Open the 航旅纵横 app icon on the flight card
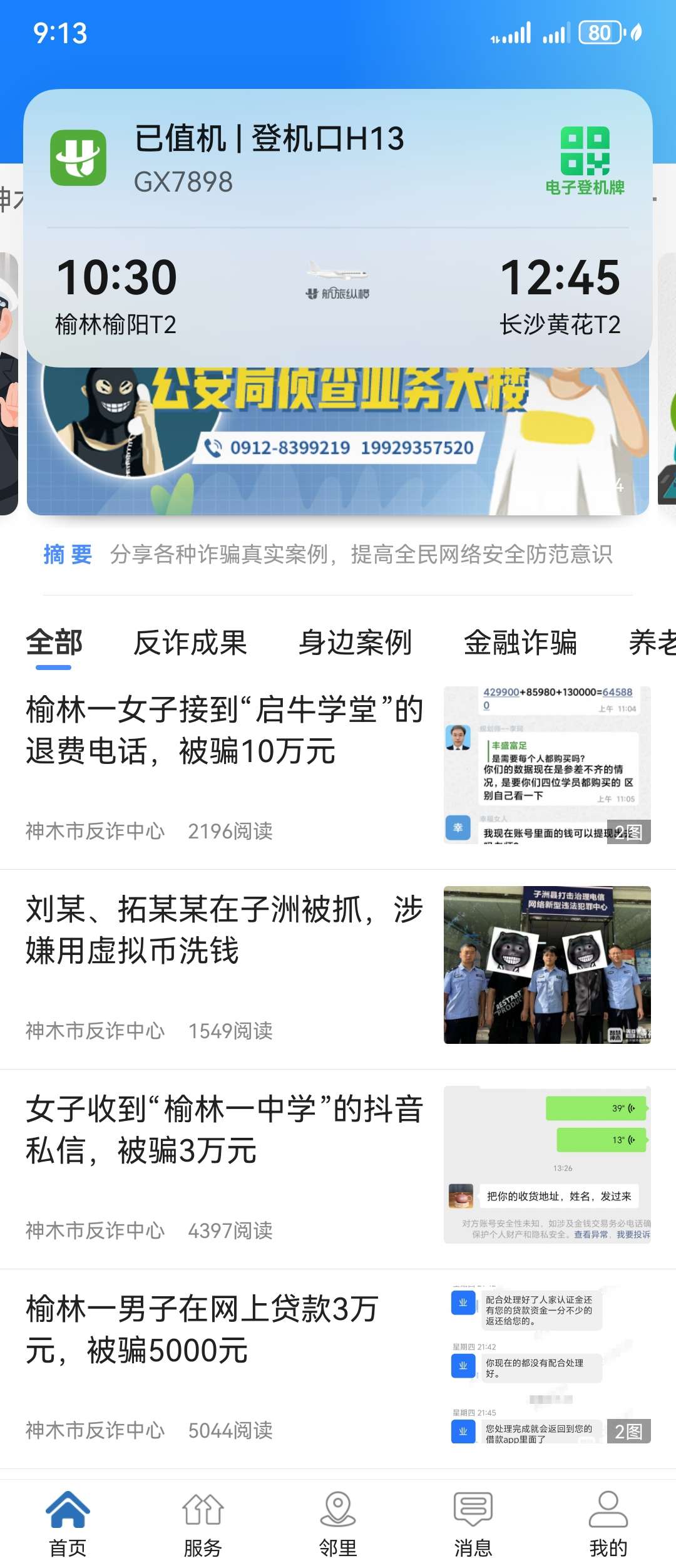 [79, 158]
